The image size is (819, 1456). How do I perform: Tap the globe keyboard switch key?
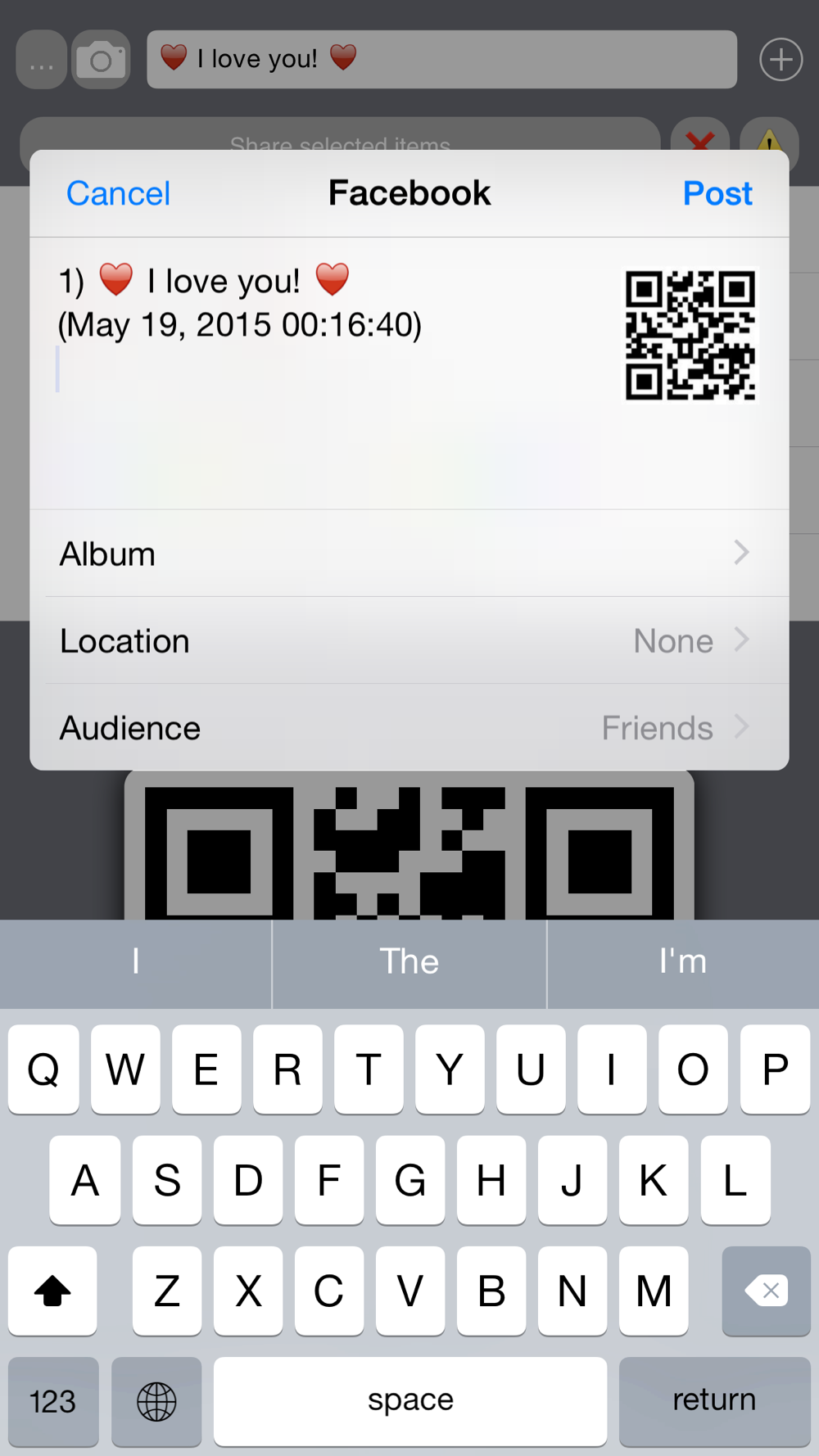[x=156, y=1401]
